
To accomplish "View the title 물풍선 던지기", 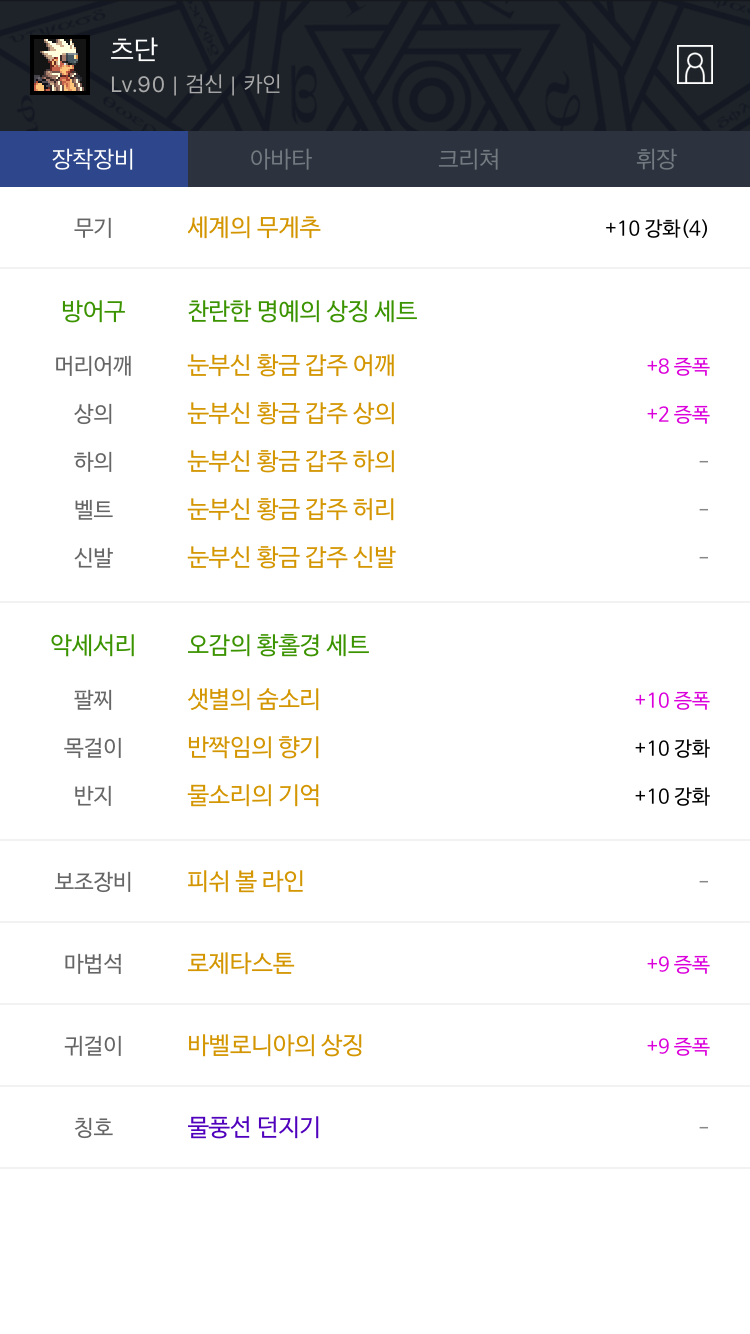I will click(x=254, y=1127).
